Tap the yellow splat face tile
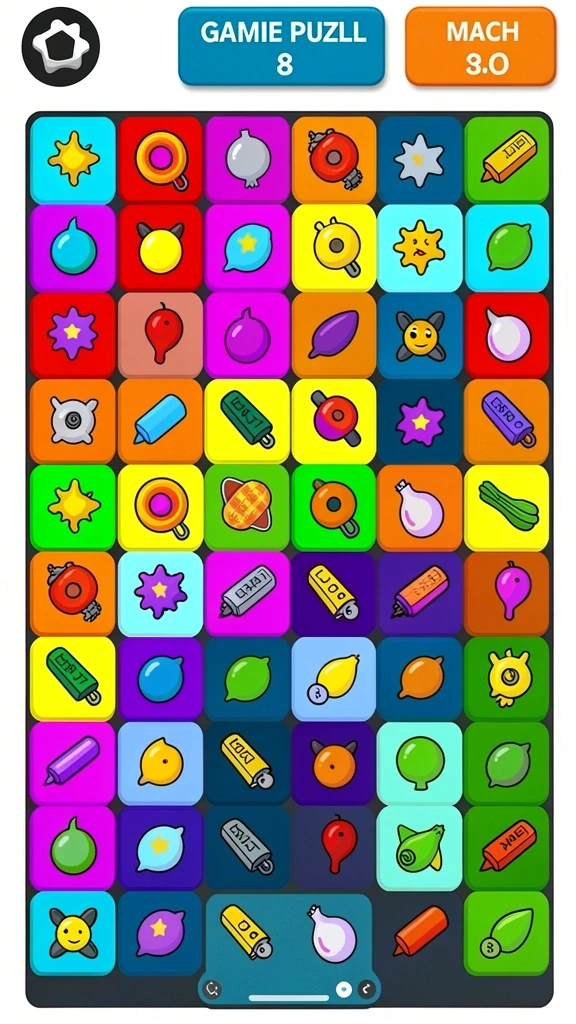576x1024 pixels. tap(419, 248)
